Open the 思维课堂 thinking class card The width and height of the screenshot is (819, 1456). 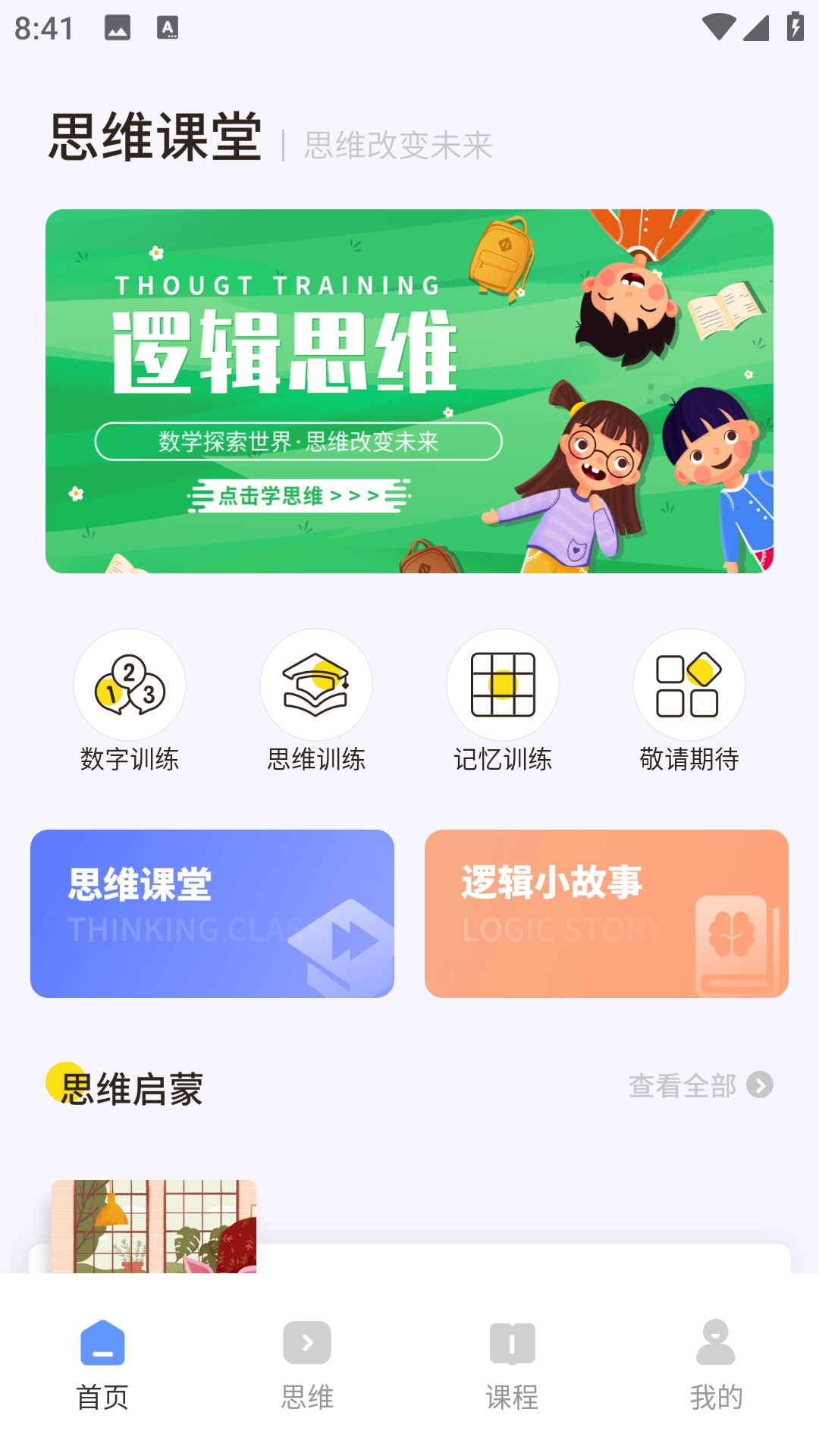pyautogui.click(x=212, y=914)
